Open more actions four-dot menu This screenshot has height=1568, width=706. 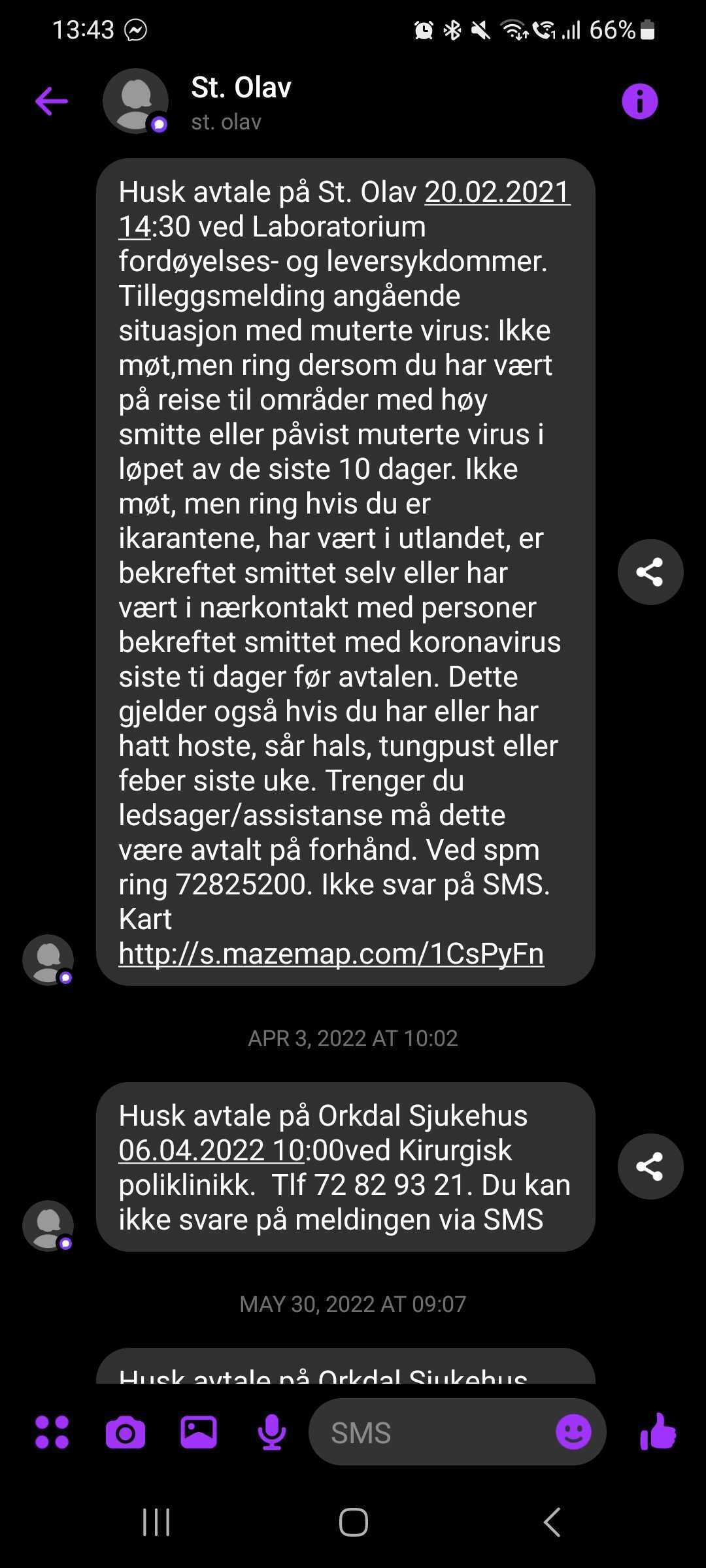[x=52, y=1432]
